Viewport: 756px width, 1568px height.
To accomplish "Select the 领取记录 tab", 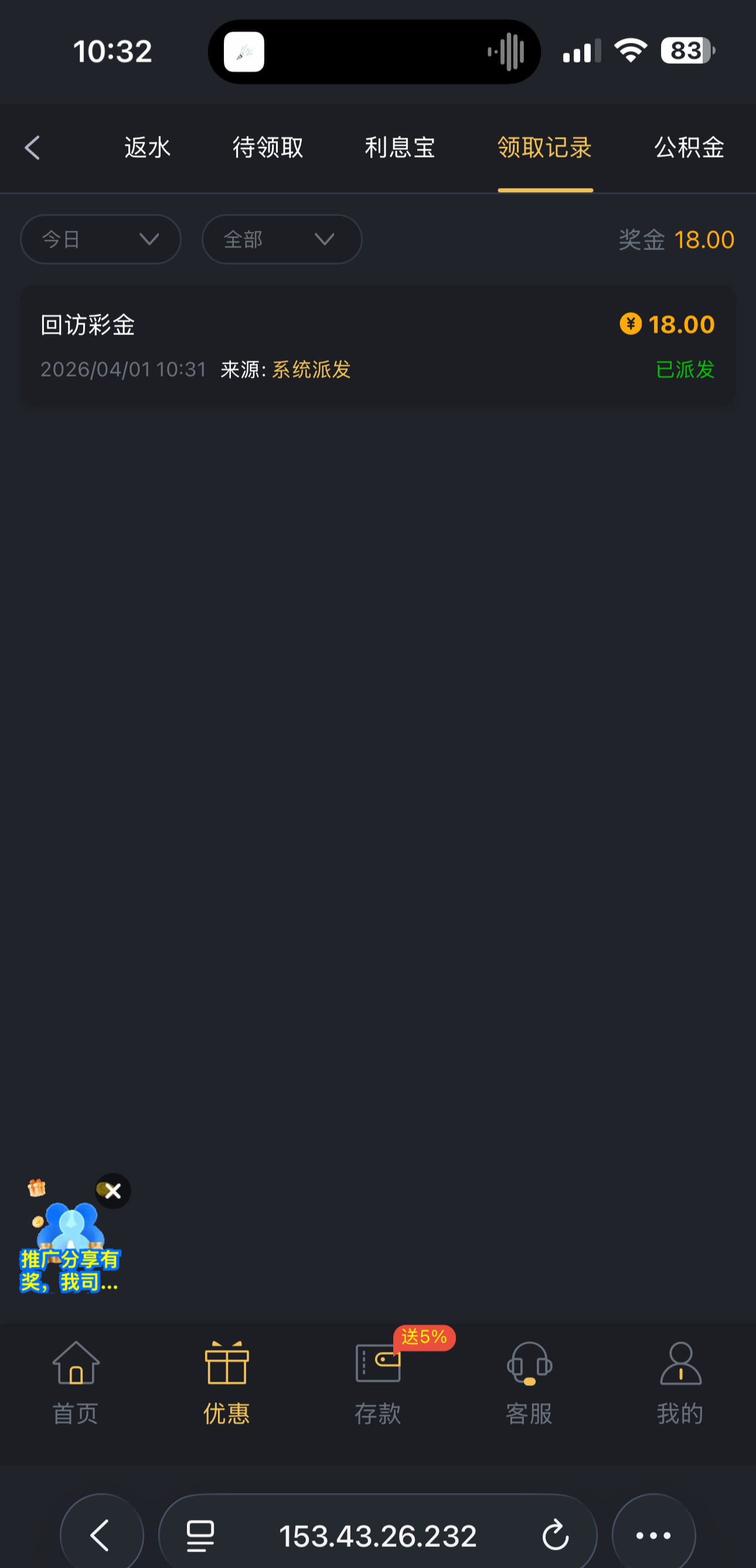I will coord(544,148).
